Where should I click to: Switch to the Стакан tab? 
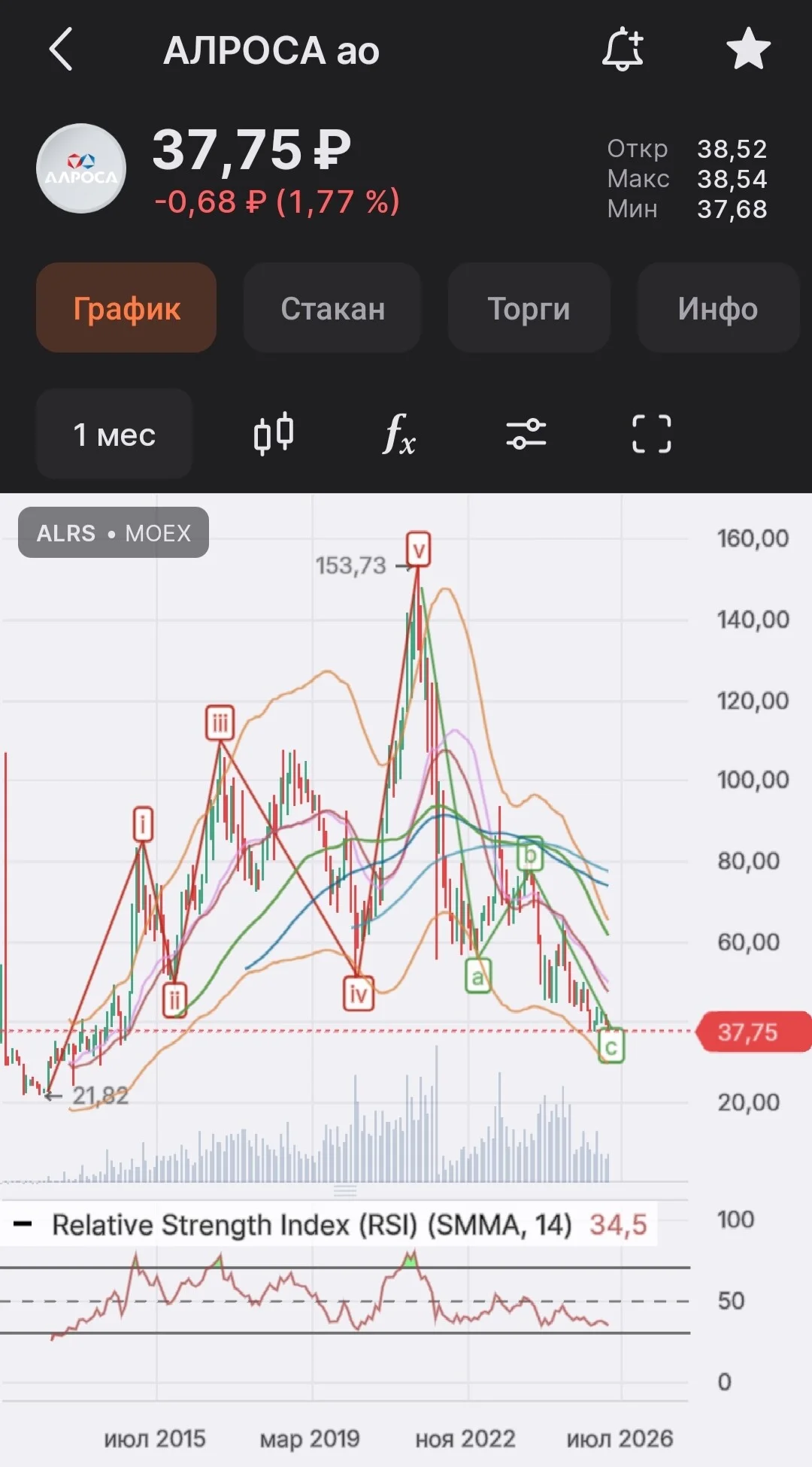click(332, 308)
